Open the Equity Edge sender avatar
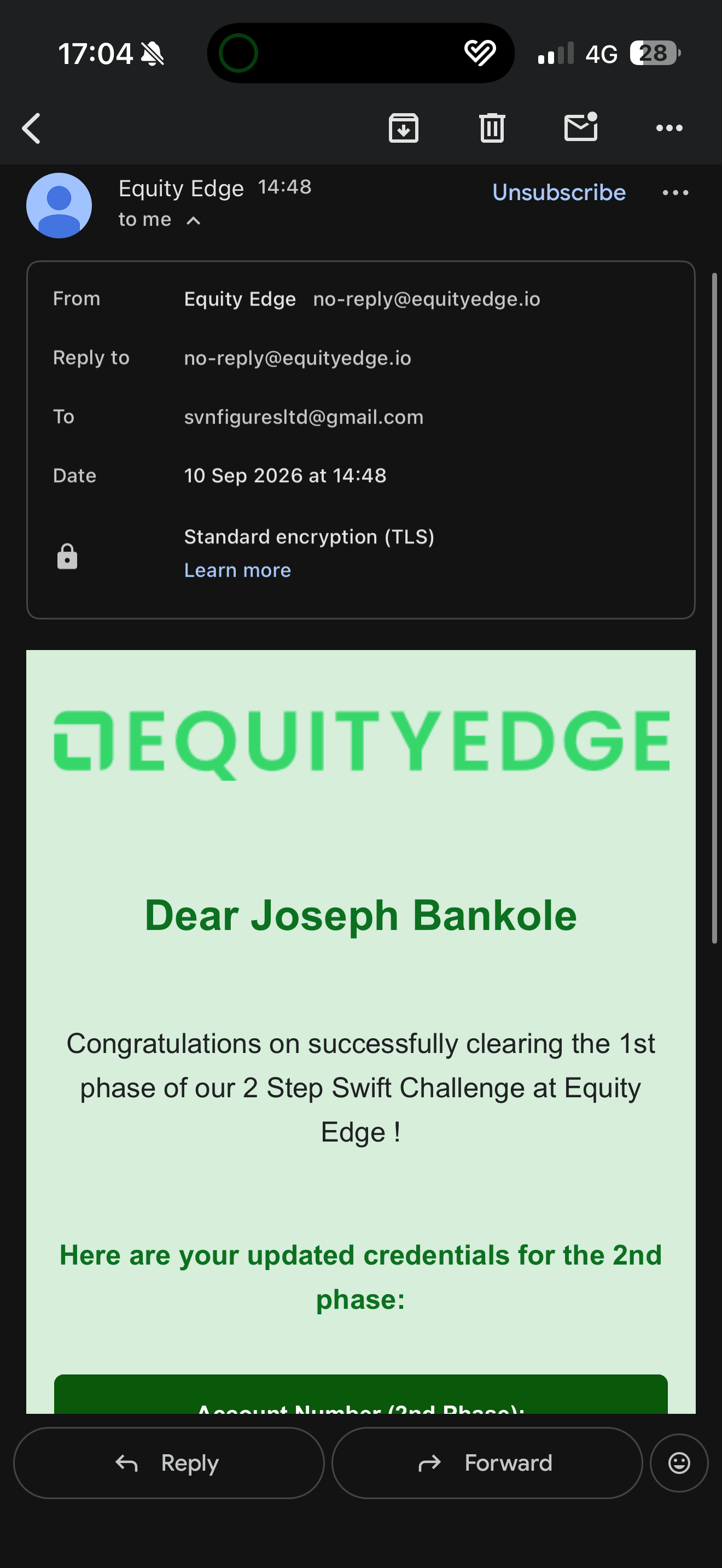This screenshot has width=722, height=1568. (59, 205)
